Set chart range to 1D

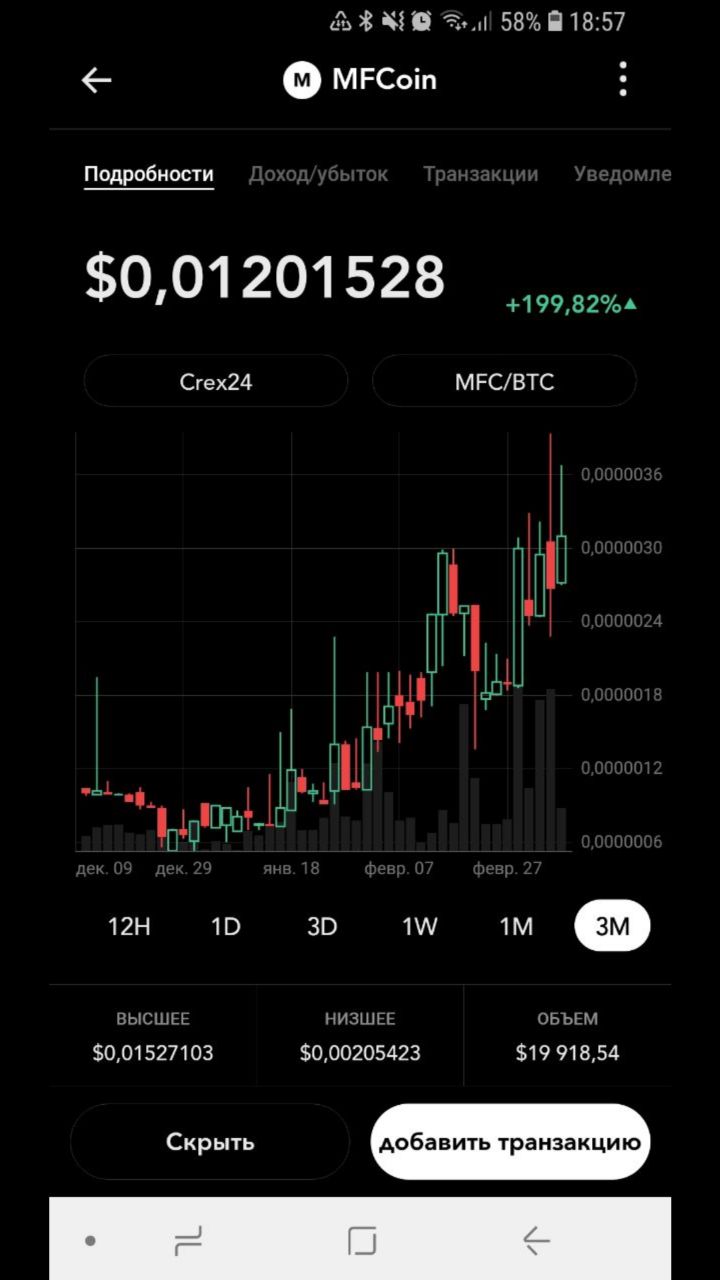pyautogui.click(x=226, y=926)
